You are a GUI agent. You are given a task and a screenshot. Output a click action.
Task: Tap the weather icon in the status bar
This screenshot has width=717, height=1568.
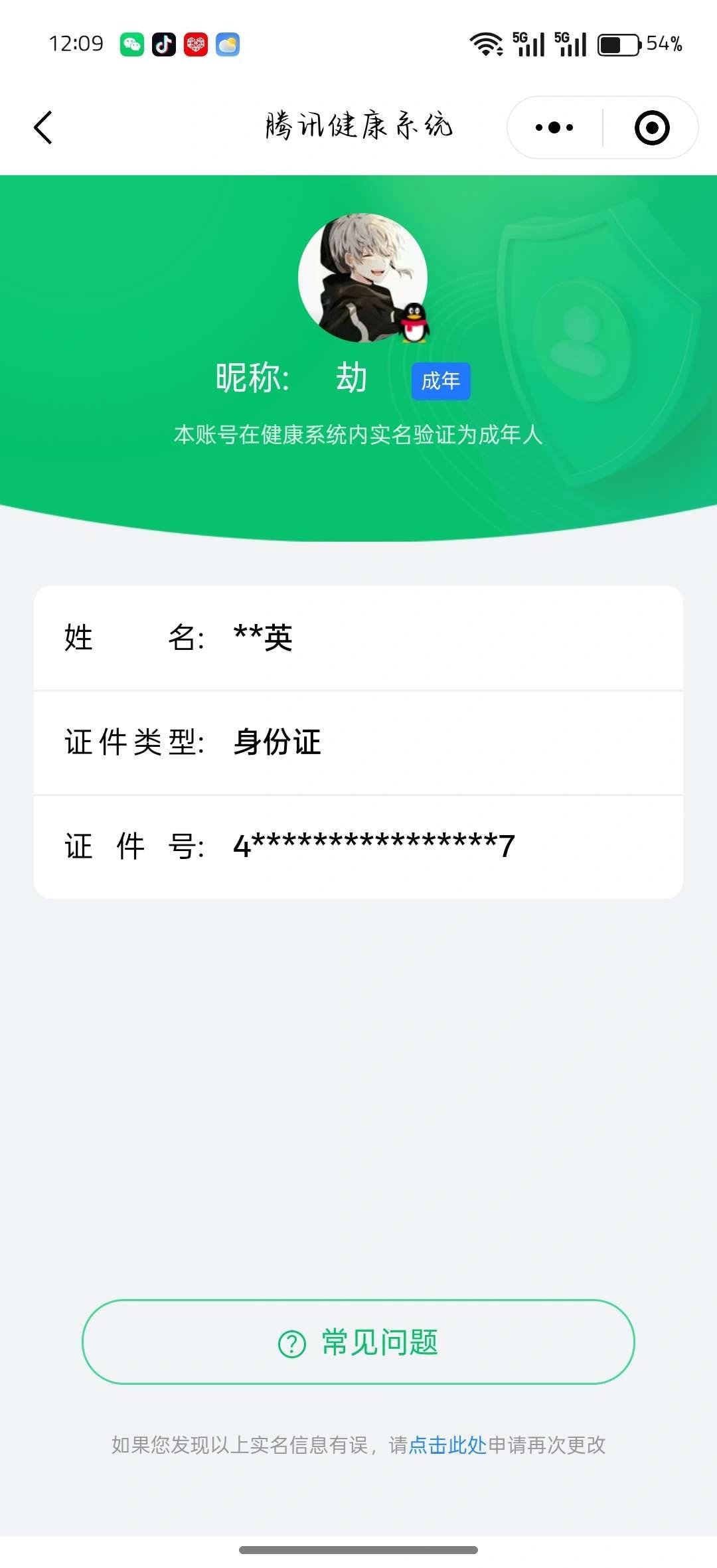[x=228, y=44]
